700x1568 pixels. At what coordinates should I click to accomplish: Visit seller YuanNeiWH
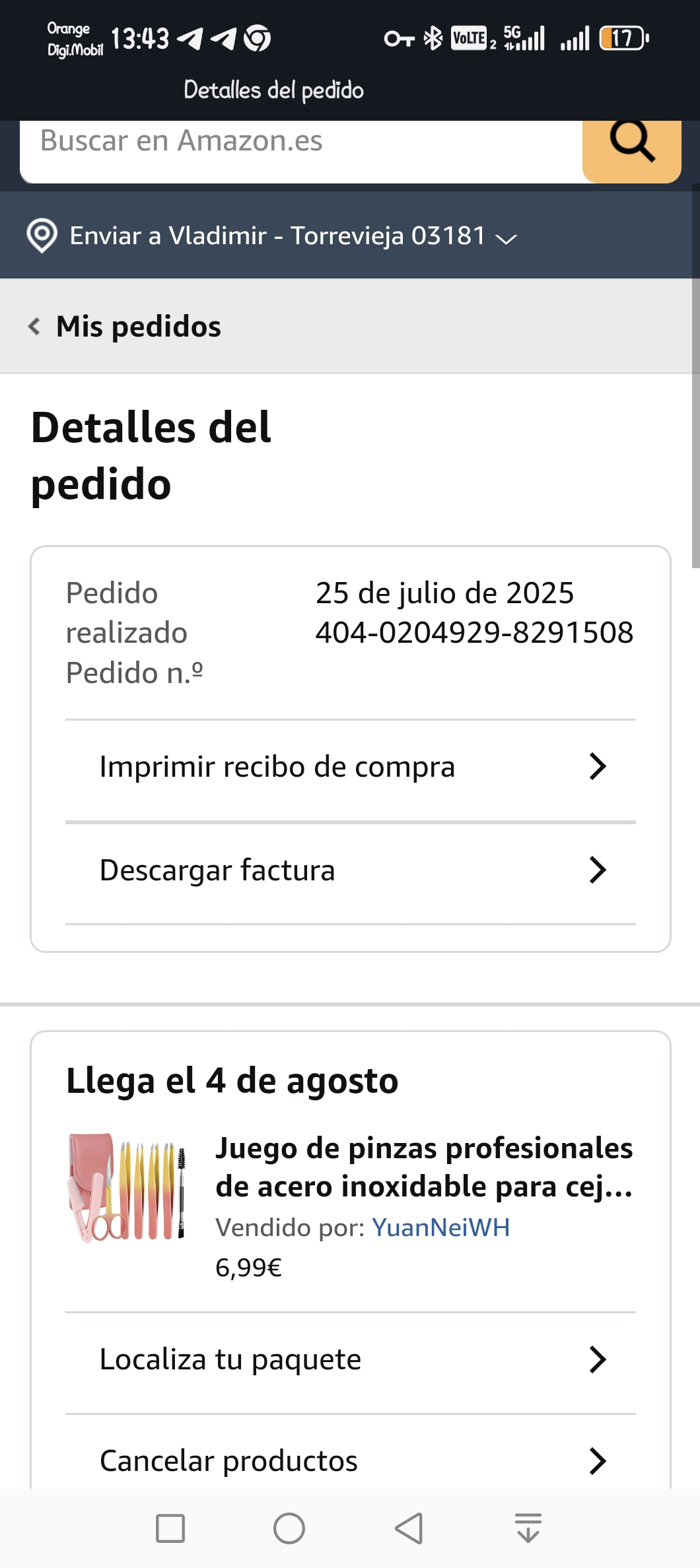(x=440, y=1227)
